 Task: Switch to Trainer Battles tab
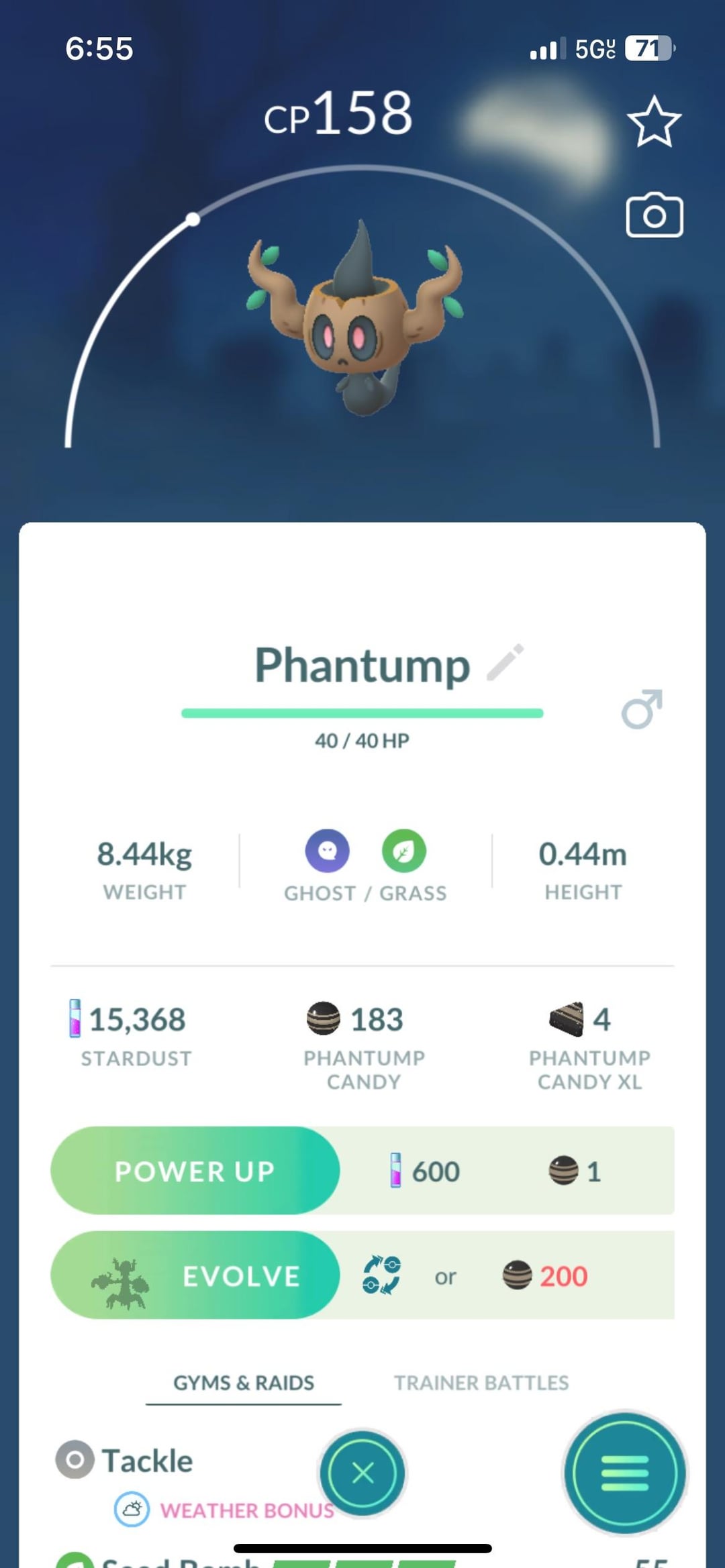[x=481, y=1383]
